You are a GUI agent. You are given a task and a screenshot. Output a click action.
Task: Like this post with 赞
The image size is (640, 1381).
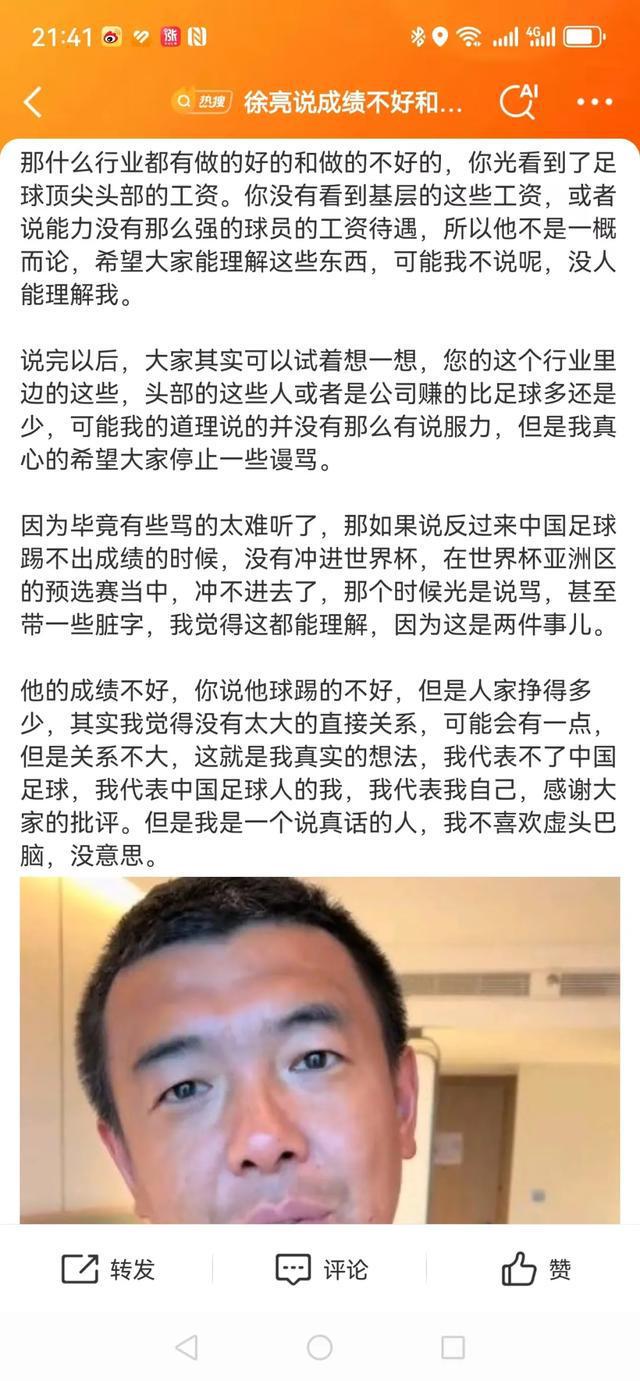(535, 1269)
